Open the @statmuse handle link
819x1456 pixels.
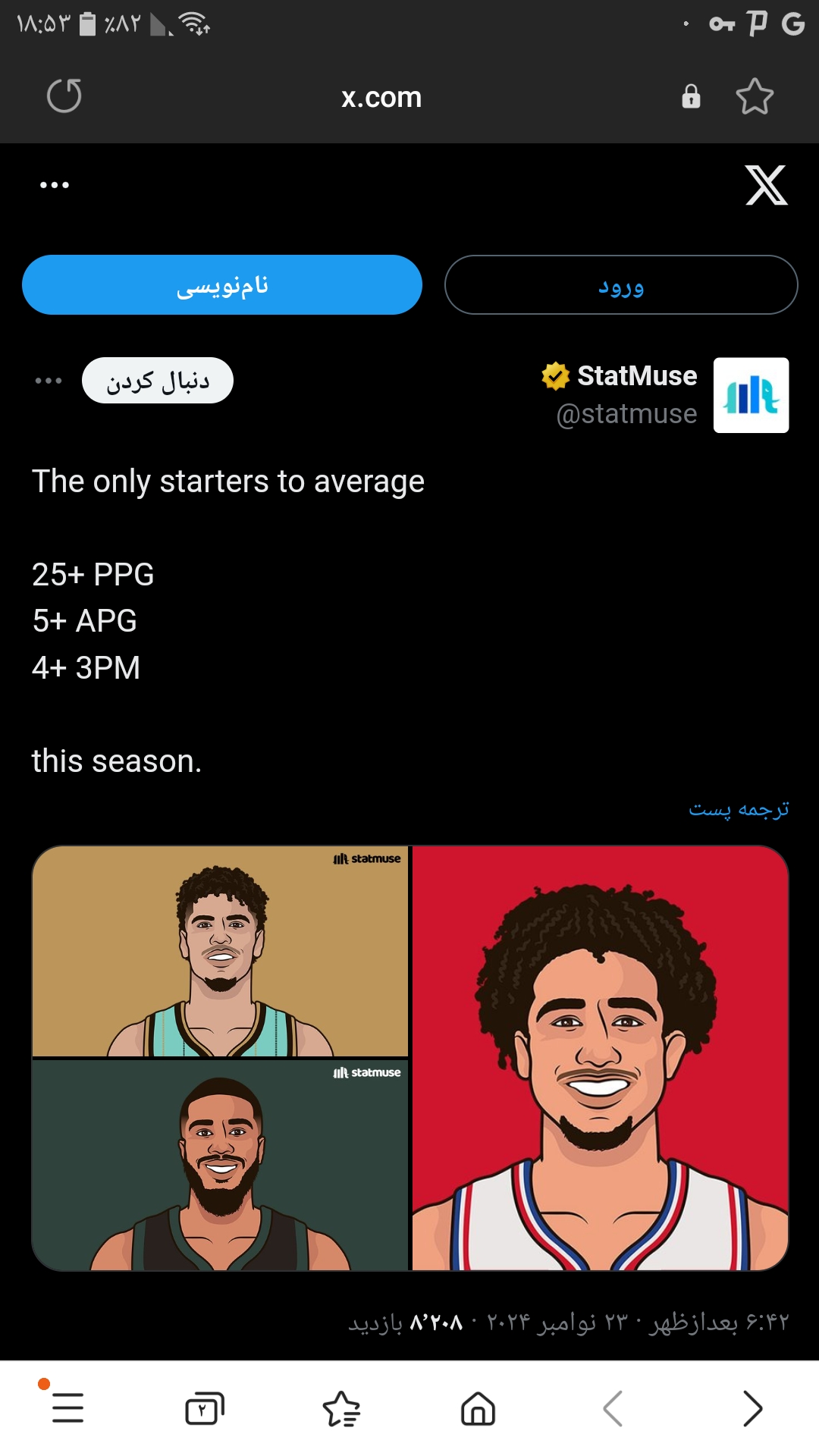point(626,414)
